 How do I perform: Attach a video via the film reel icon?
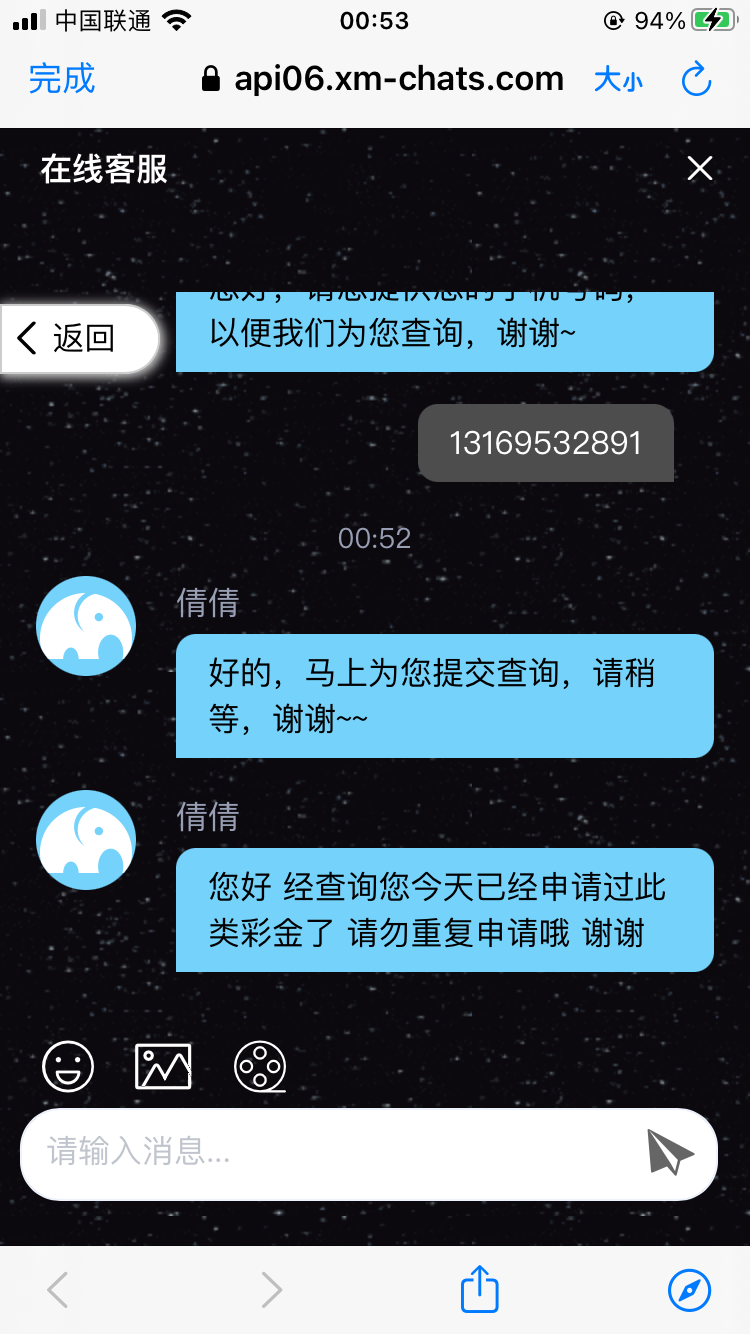[x=260, y=1065]
